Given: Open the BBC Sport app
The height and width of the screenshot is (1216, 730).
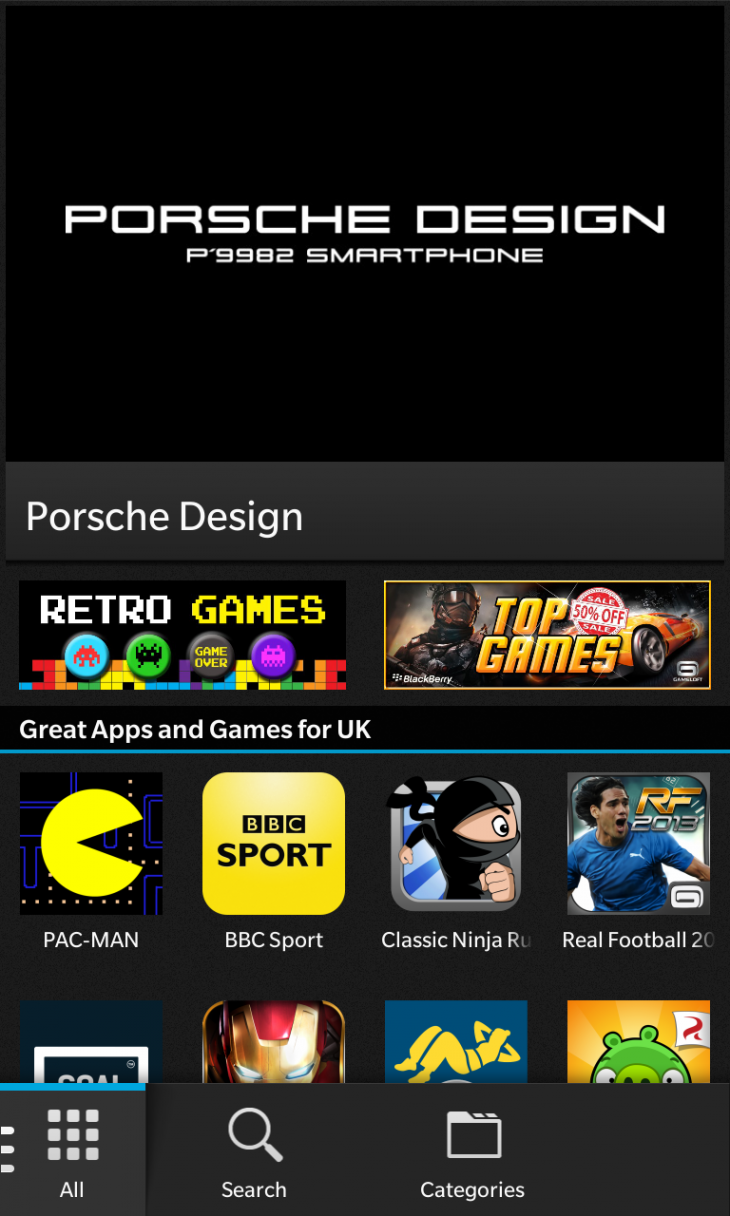Looking at the screenshot, I should 273,844.
